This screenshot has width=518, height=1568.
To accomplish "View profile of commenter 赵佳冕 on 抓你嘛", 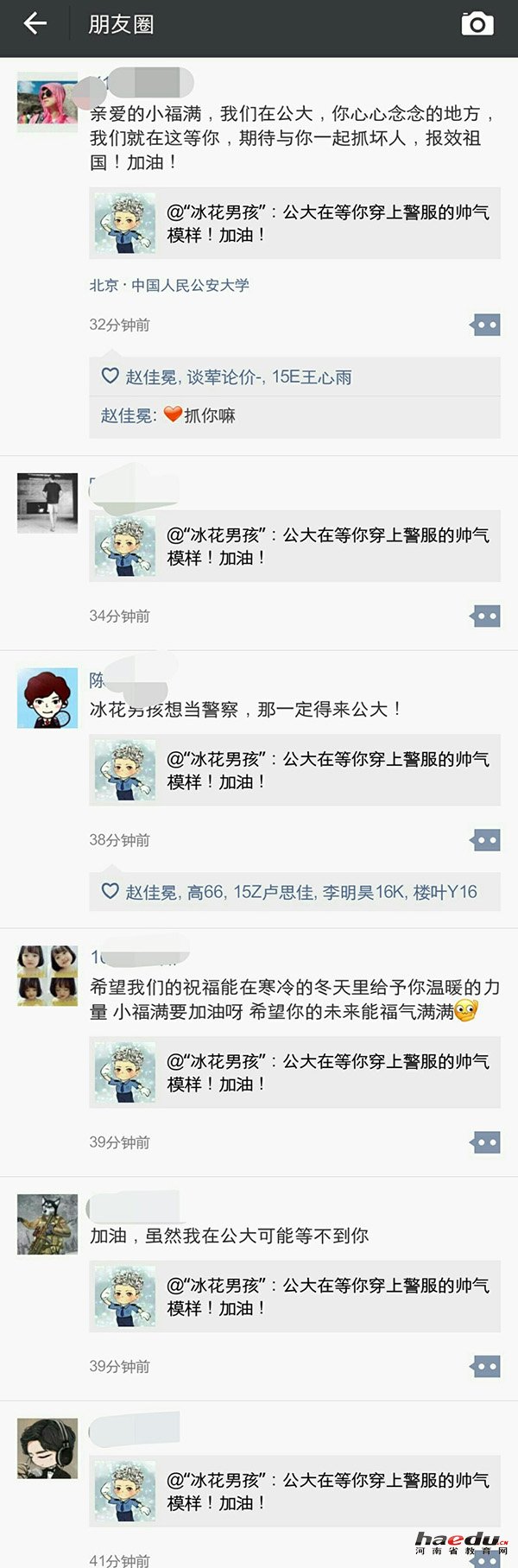I will [x=128, y=416].
